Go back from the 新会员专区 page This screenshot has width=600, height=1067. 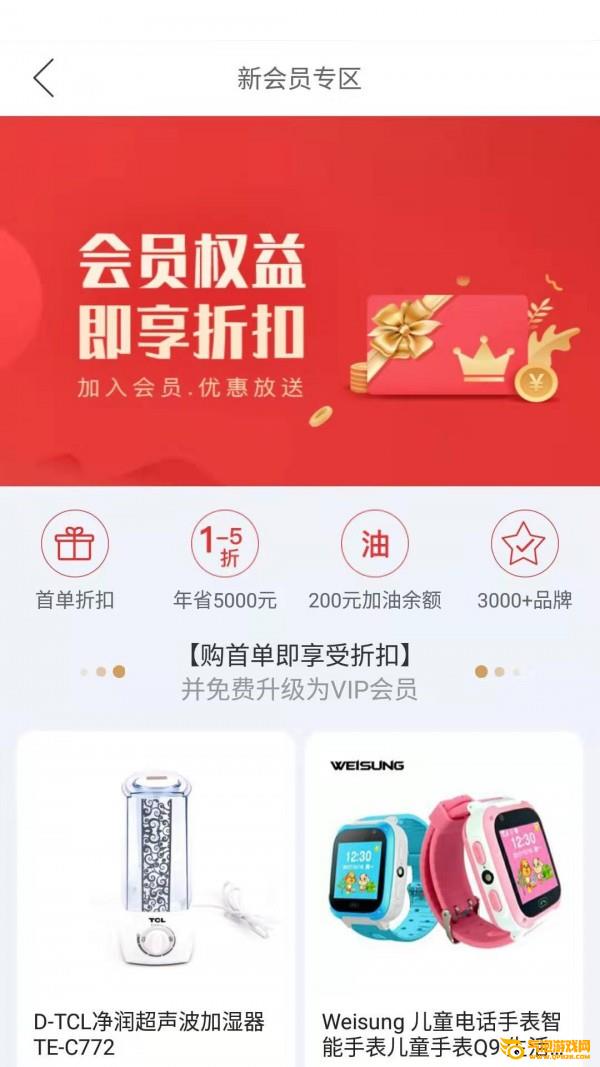(x=44, y=78)
